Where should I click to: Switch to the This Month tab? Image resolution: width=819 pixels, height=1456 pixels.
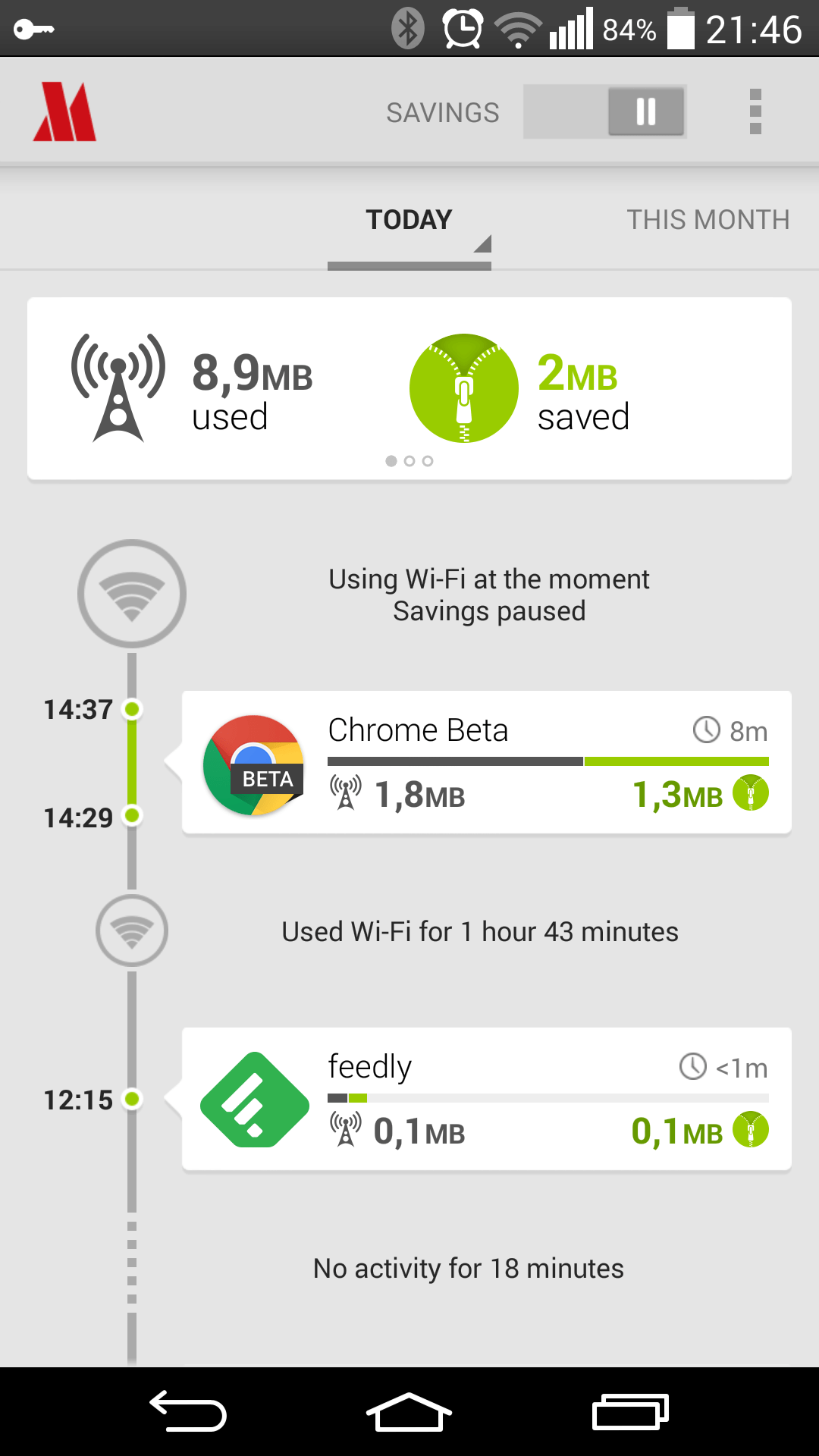coord(708,220)
